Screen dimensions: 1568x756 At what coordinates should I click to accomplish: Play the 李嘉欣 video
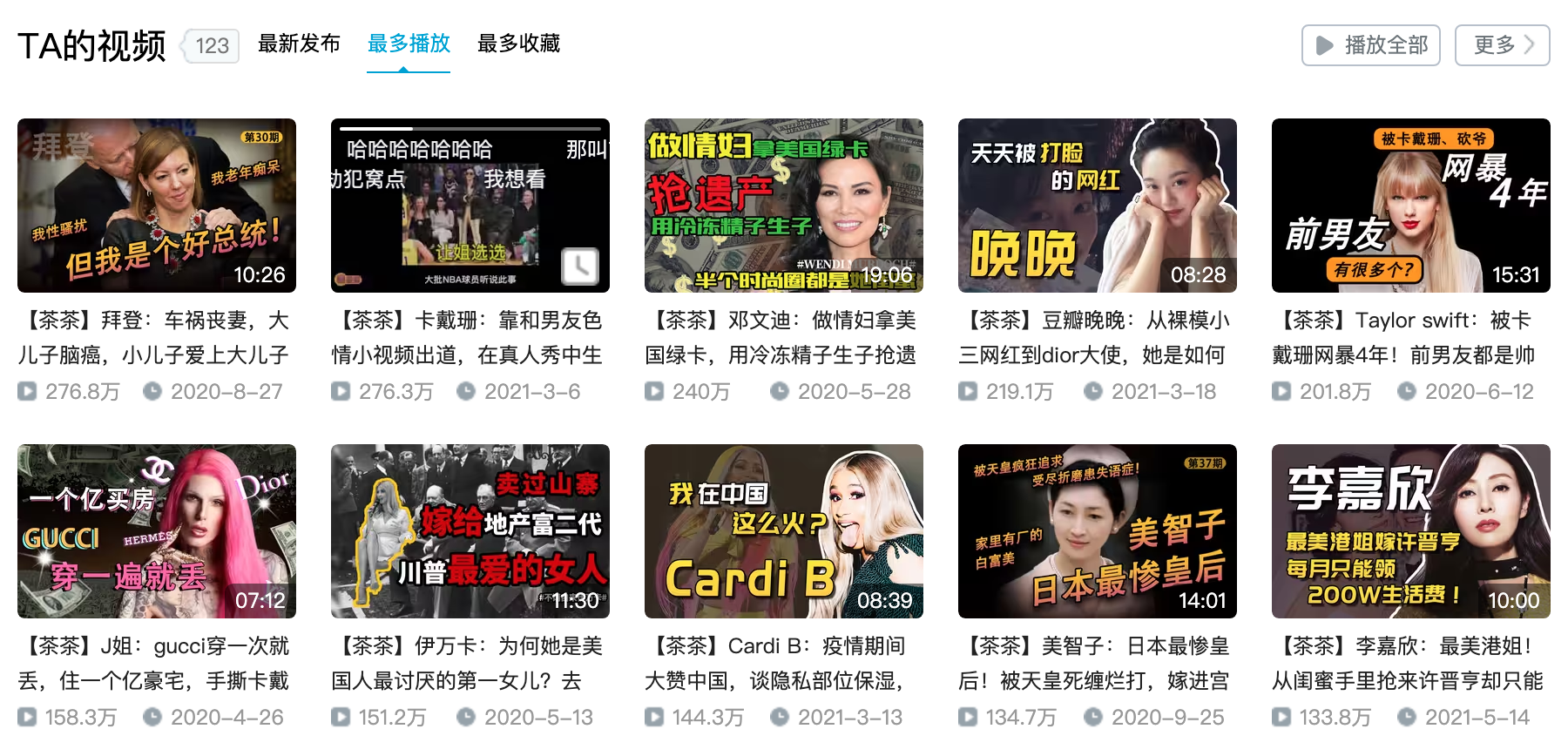(1411, 531)
